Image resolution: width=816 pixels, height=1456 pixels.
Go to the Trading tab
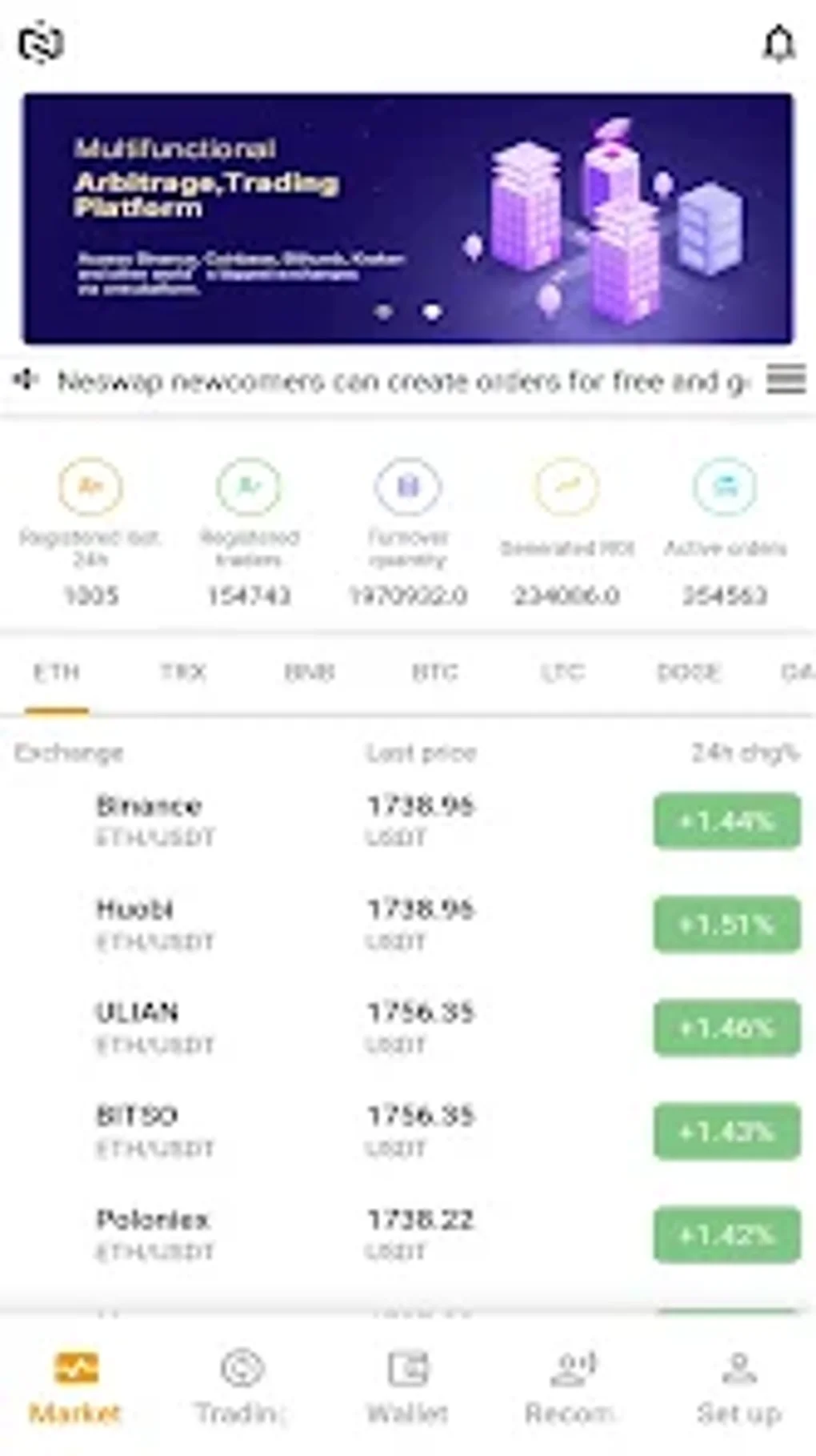click(242, 1387)
